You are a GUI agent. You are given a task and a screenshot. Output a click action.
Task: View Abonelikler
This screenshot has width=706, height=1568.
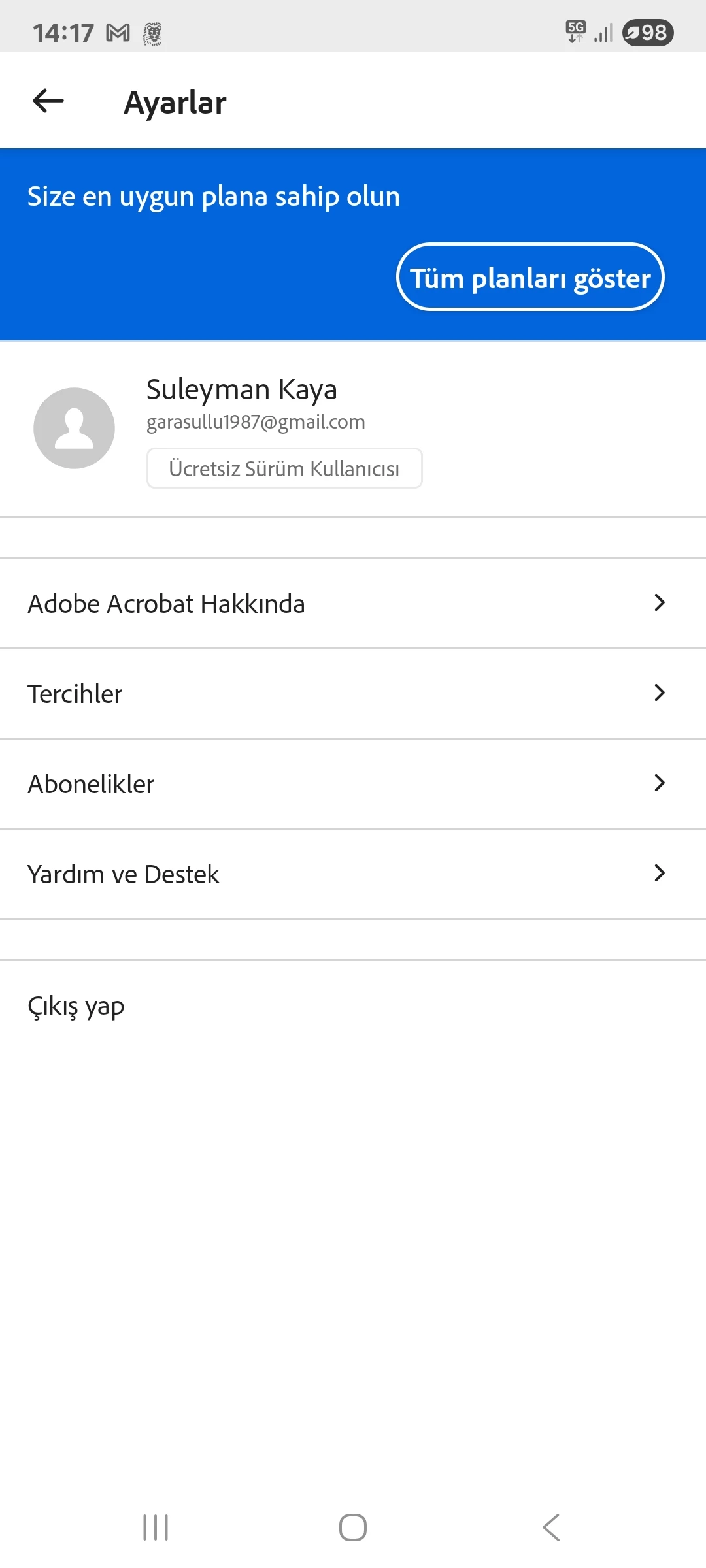tap(353, 784)
